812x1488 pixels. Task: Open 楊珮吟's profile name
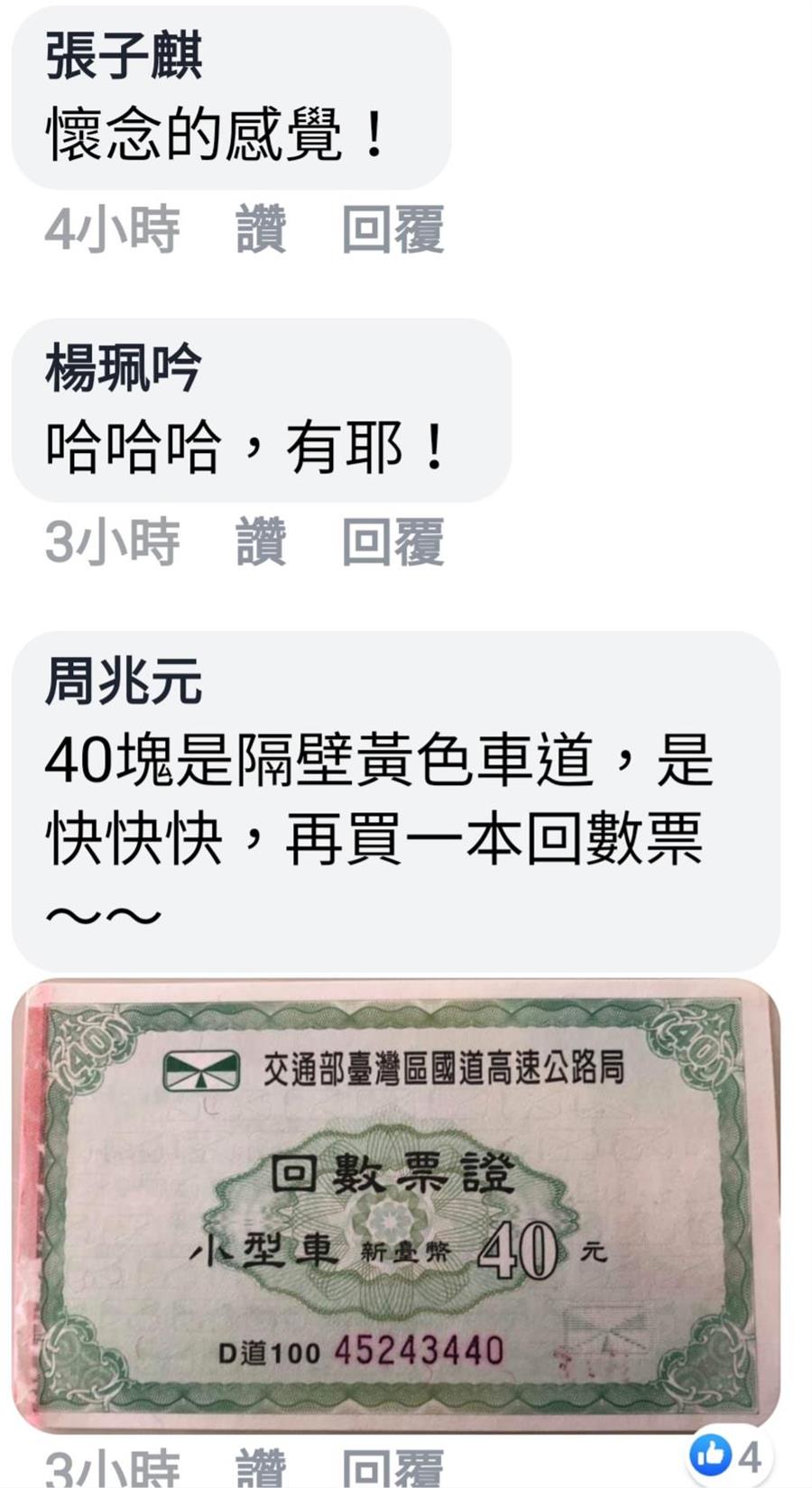[x=124, y=368]
